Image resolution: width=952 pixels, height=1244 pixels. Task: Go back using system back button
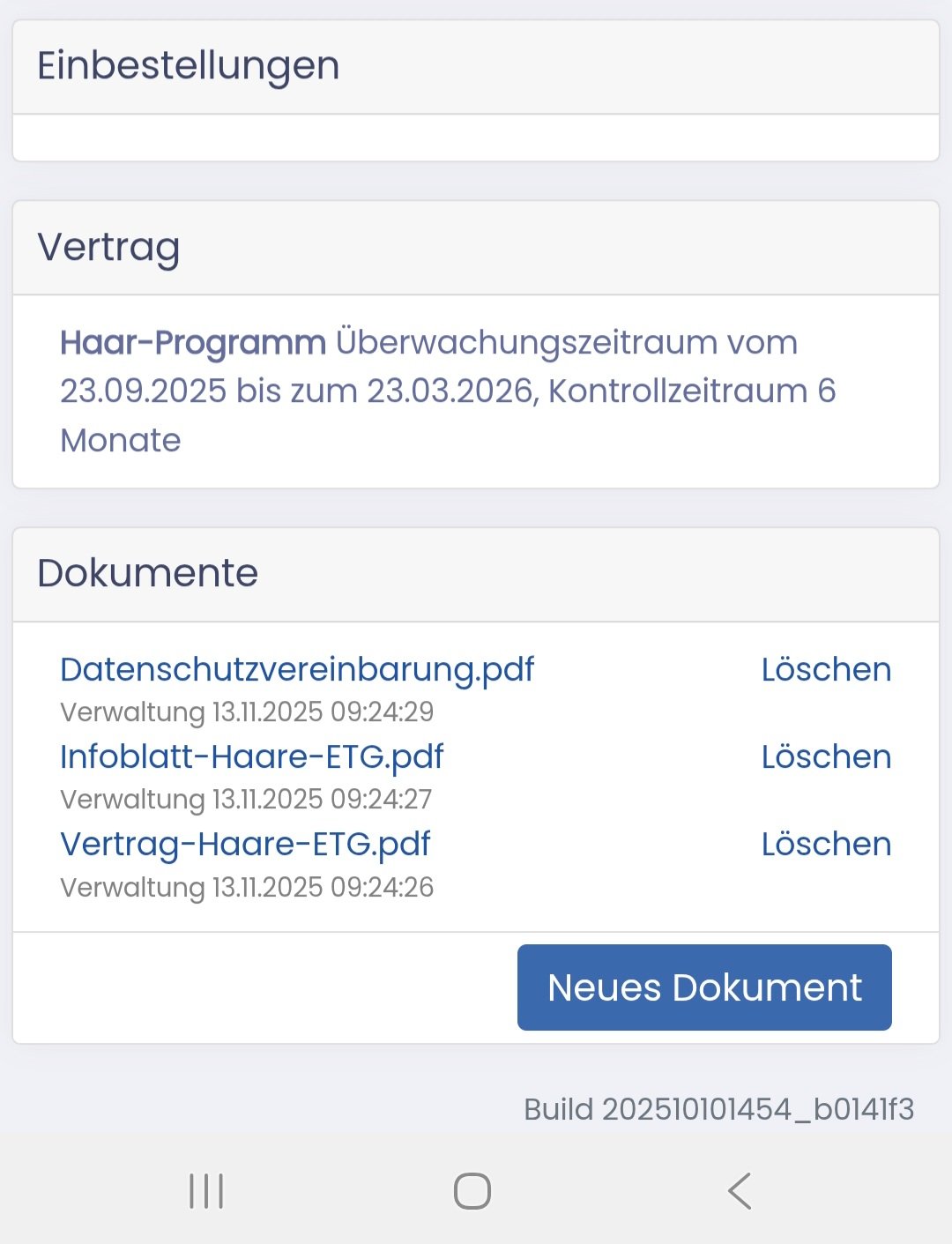point(740,1191)
